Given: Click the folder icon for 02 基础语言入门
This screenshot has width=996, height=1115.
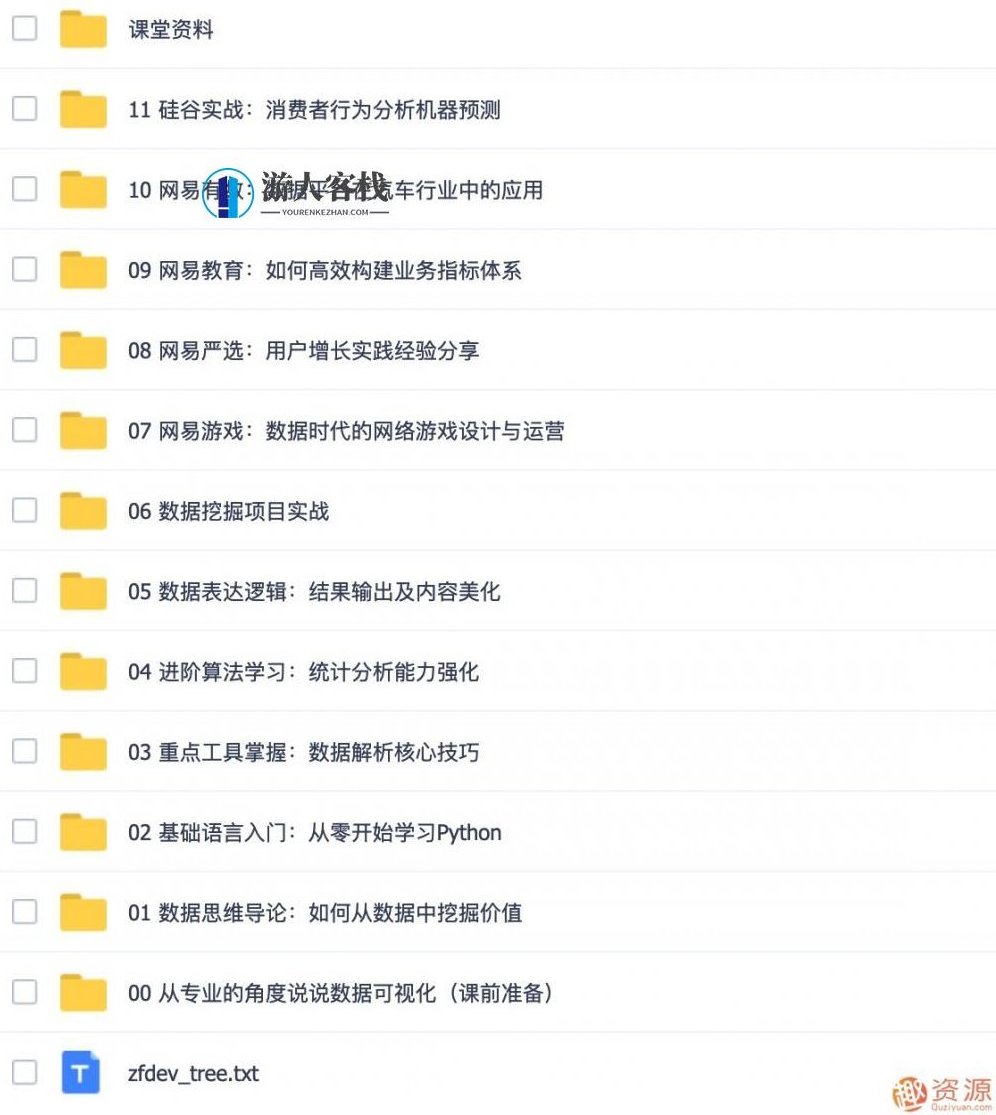Looking at the screenshot, I should pyautogui.click(x=83, y=832).
